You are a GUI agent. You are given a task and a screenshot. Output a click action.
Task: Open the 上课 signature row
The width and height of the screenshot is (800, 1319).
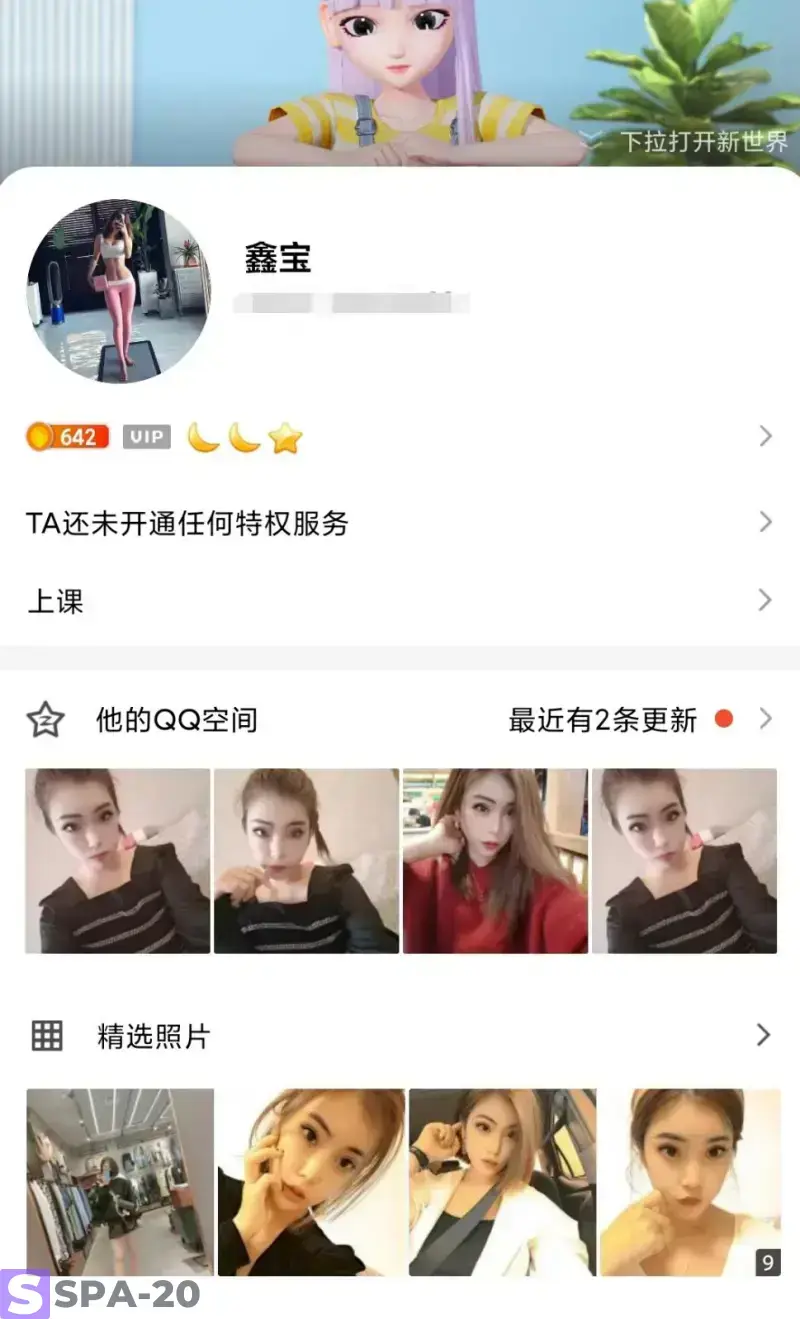[x=400, y=600]
